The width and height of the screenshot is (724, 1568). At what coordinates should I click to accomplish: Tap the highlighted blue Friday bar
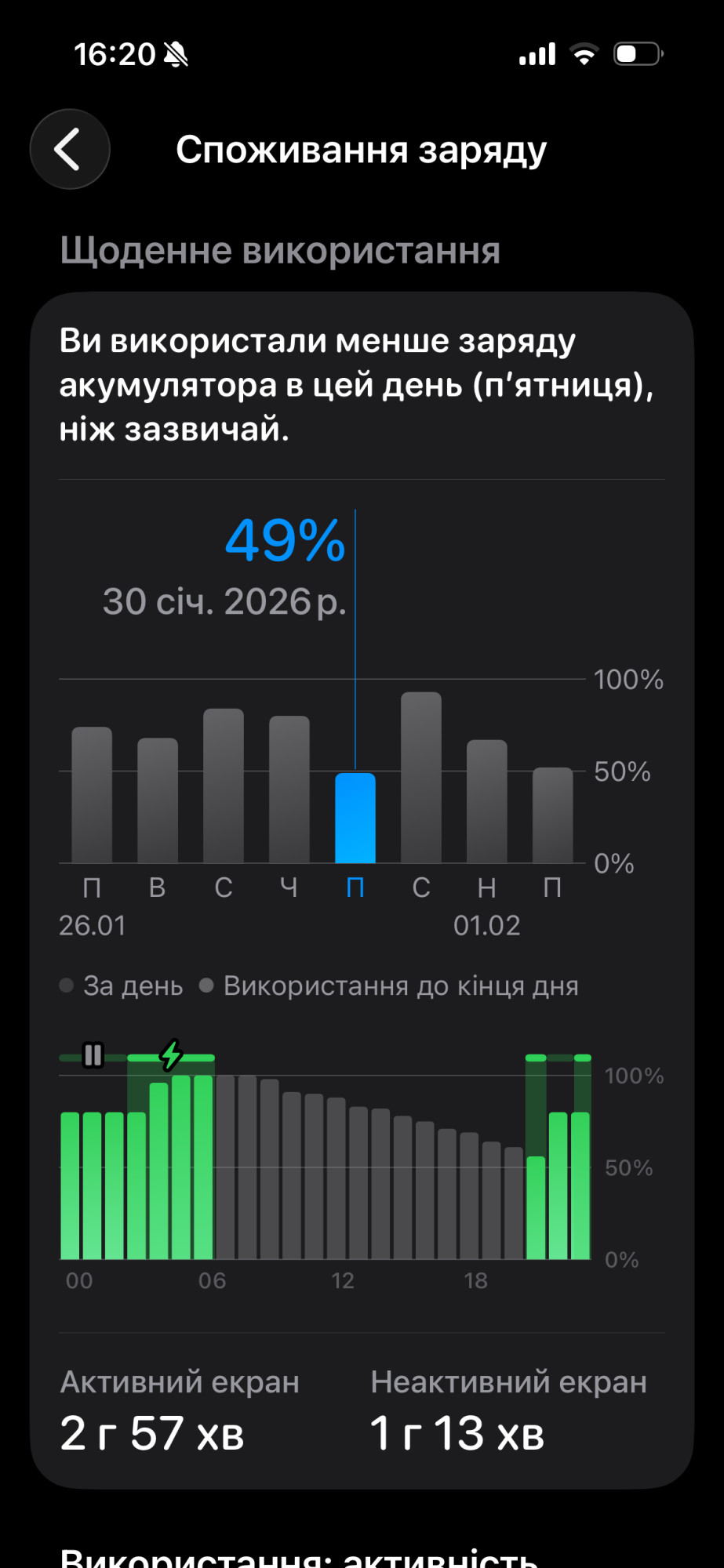click(355, 818)
